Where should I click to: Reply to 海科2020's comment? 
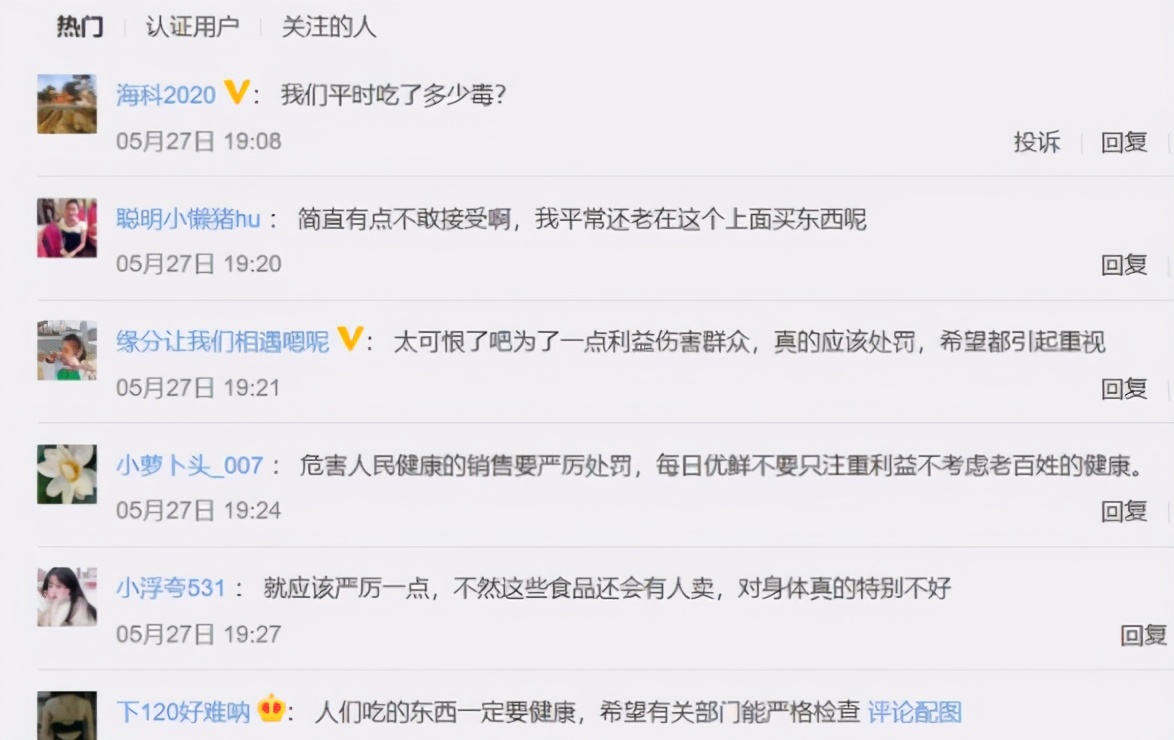pyautogui.click(x=1124, y=142)
